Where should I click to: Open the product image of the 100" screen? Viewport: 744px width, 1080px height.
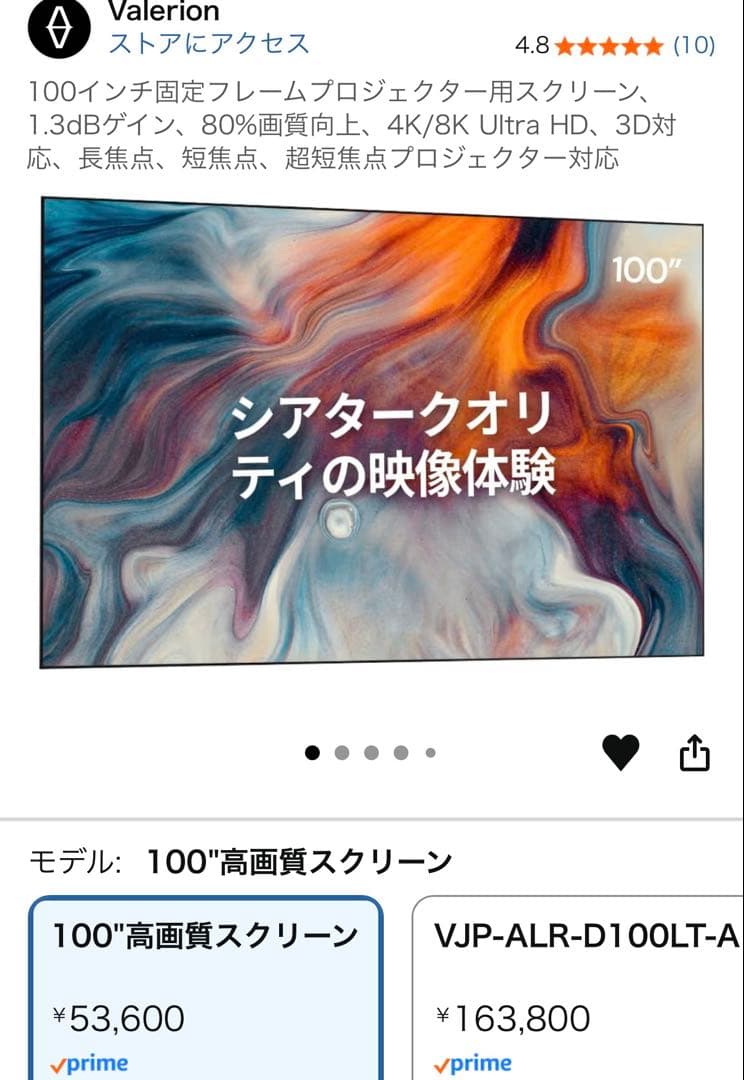click(371, 432)
